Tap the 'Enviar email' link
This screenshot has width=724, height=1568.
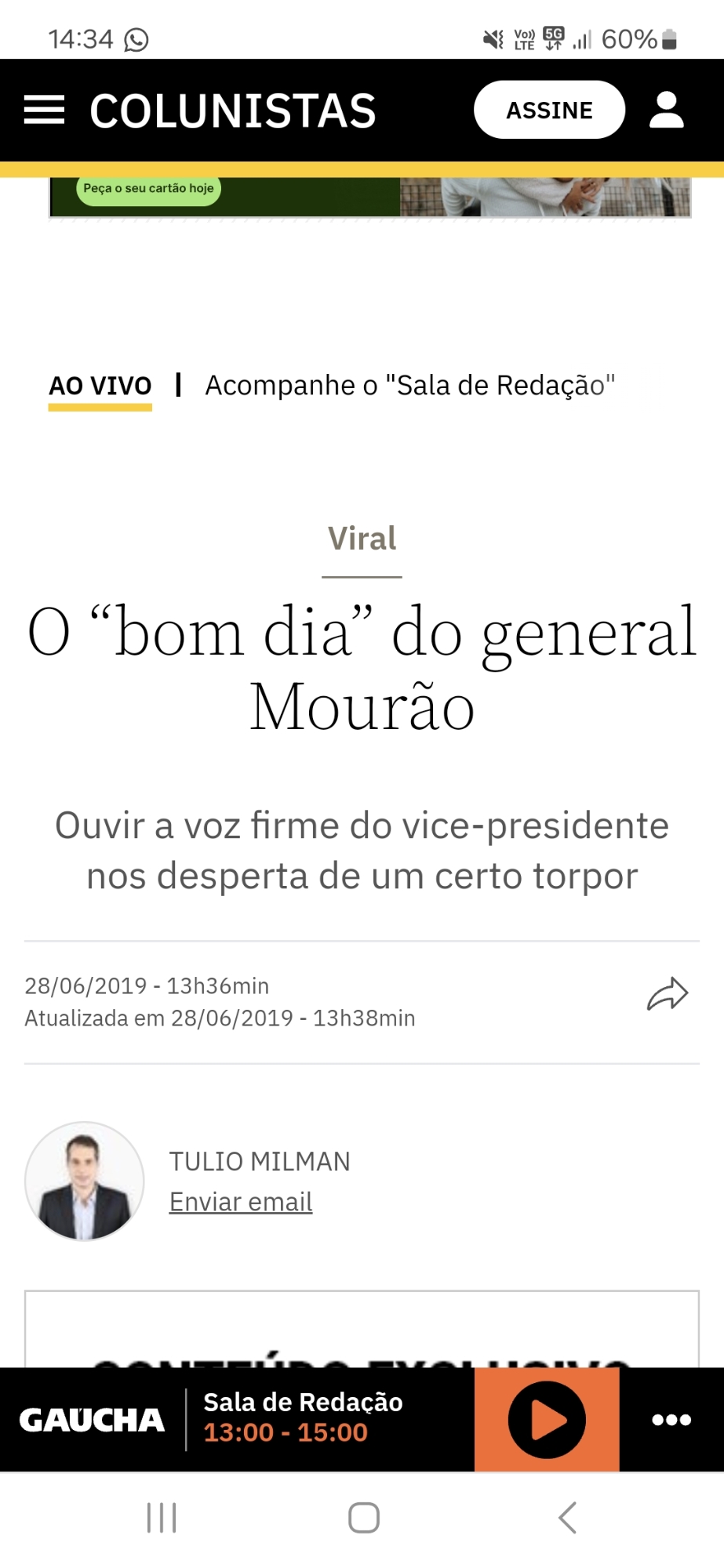(241, 1202)
